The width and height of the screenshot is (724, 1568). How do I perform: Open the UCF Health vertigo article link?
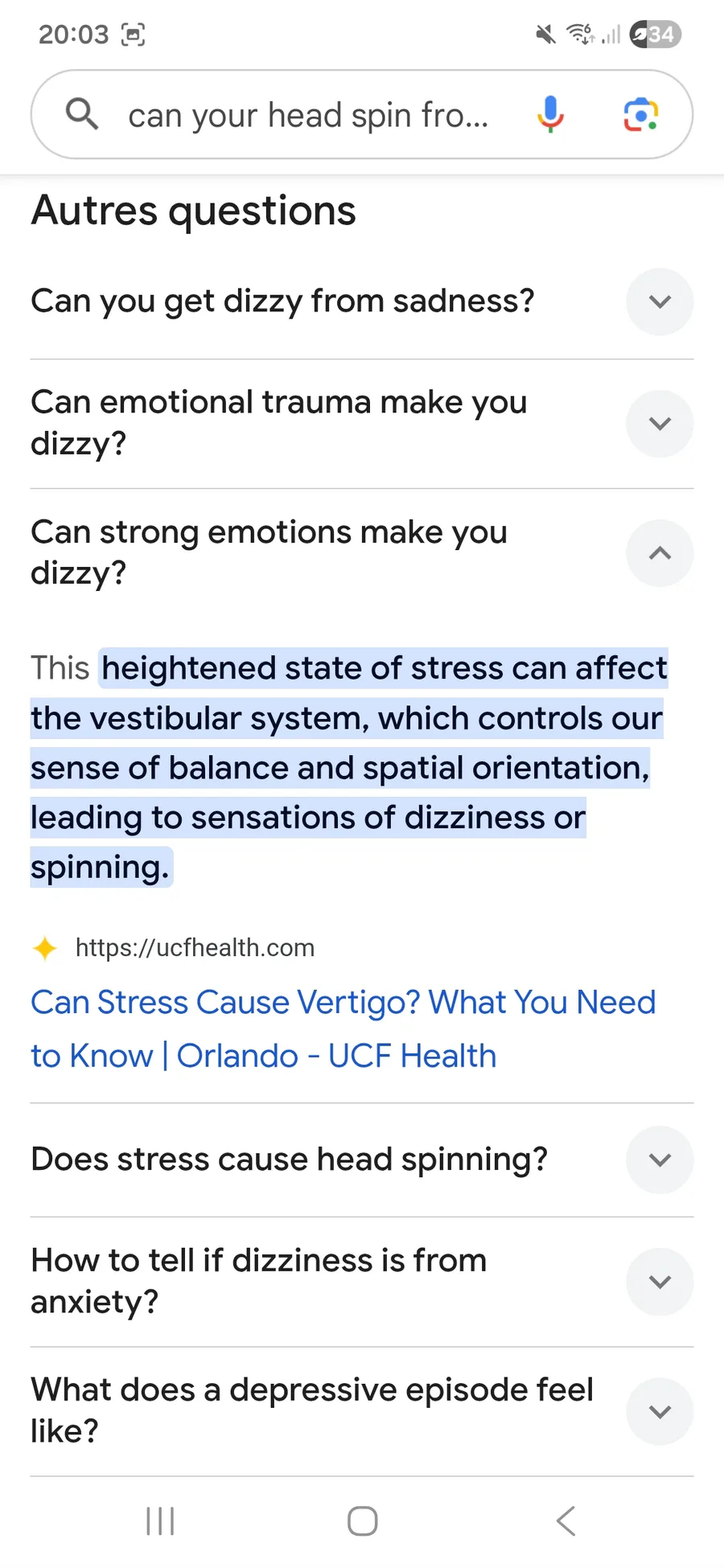click(x=343, y=1029)
